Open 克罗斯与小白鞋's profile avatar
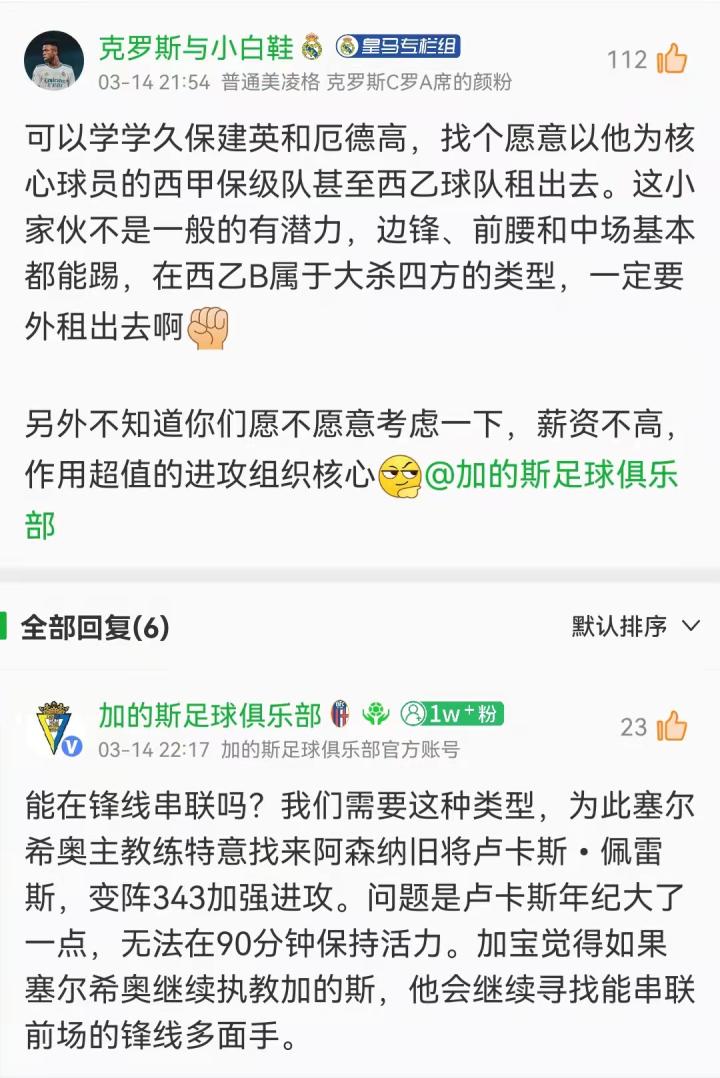 tap(54, 60)
